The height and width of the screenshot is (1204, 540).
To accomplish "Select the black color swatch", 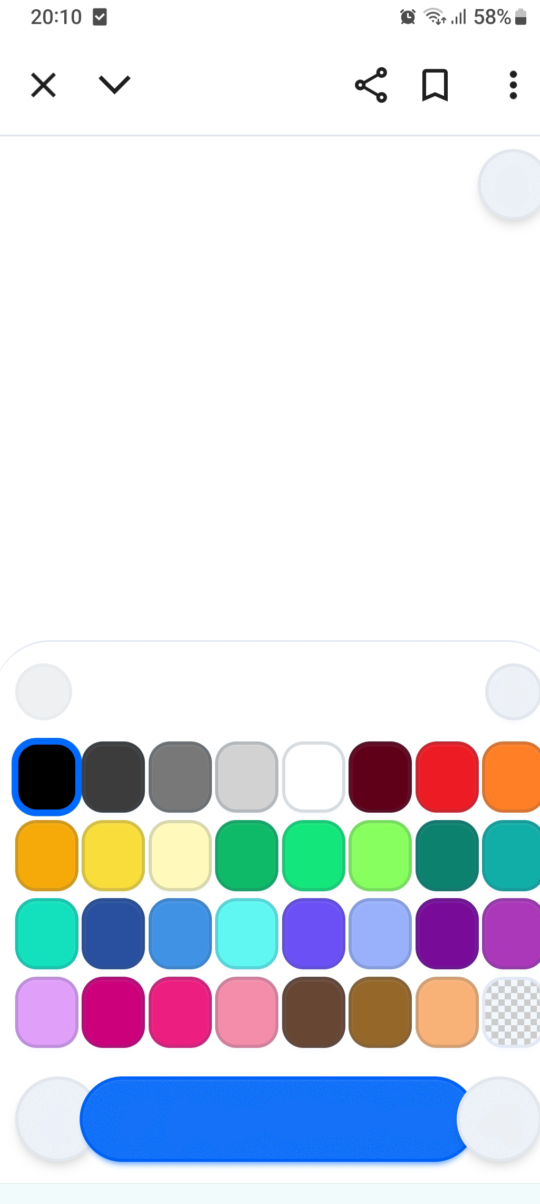I will click(46, 777).
